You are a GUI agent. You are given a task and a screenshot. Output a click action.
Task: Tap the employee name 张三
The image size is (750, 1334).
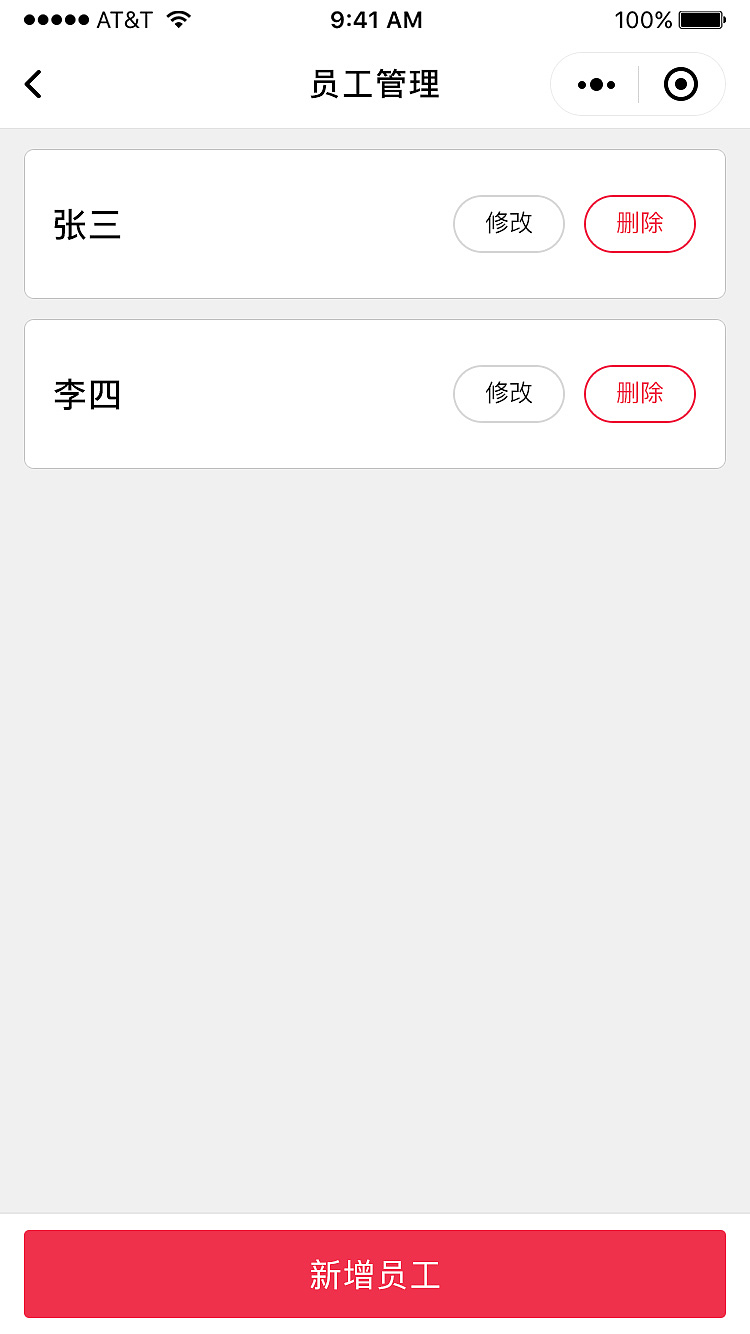pos(87,224)
